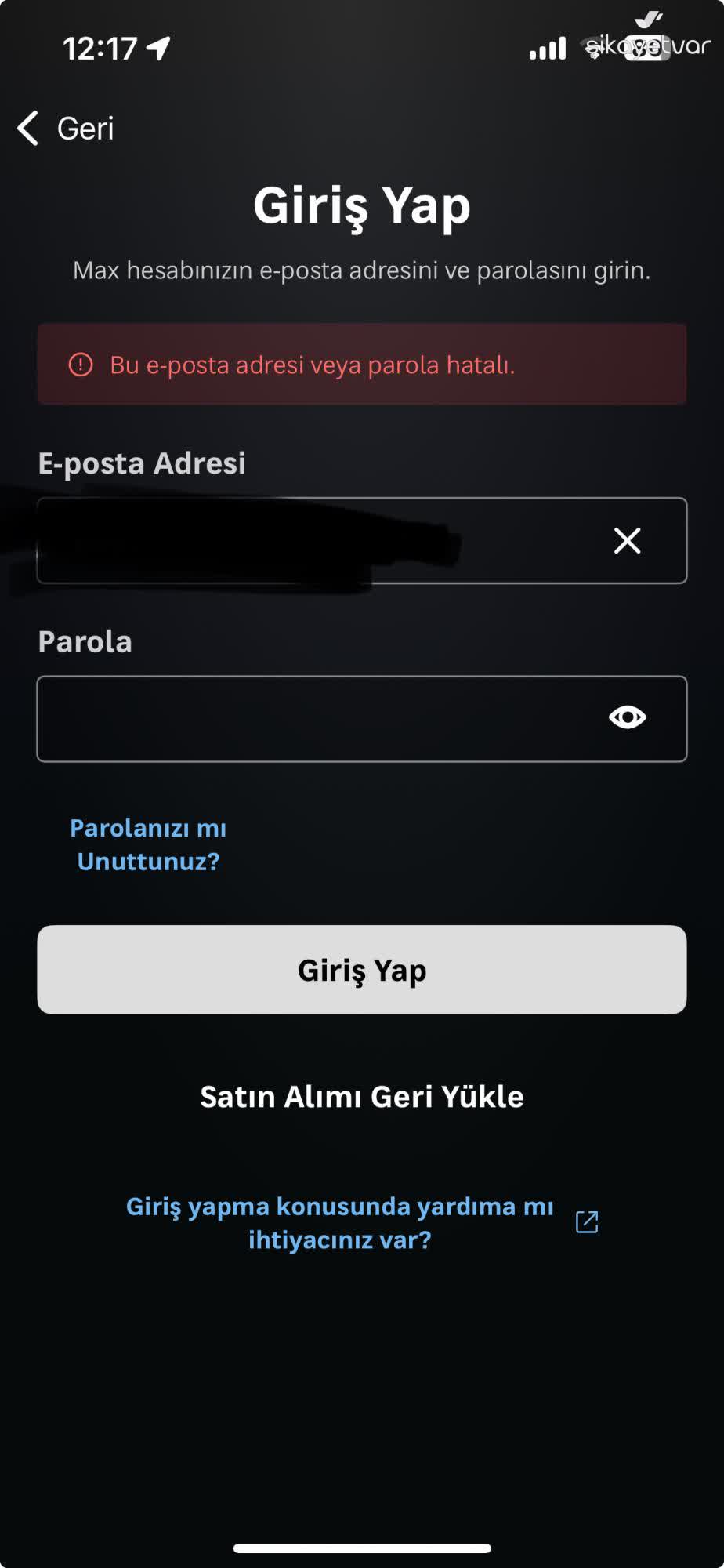Image resolution: width=724 pixels, height=1568 pixels.
Task: Click the external link icon next to help text
Action: pyautogui.click(x=586, y=1221)
